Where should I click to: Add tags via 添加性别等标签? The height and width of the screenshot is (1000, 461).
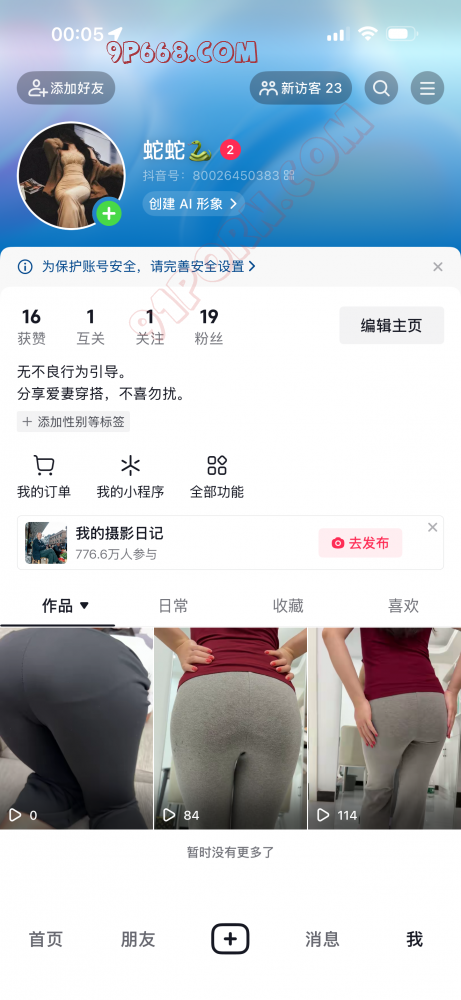click(74, 422)
